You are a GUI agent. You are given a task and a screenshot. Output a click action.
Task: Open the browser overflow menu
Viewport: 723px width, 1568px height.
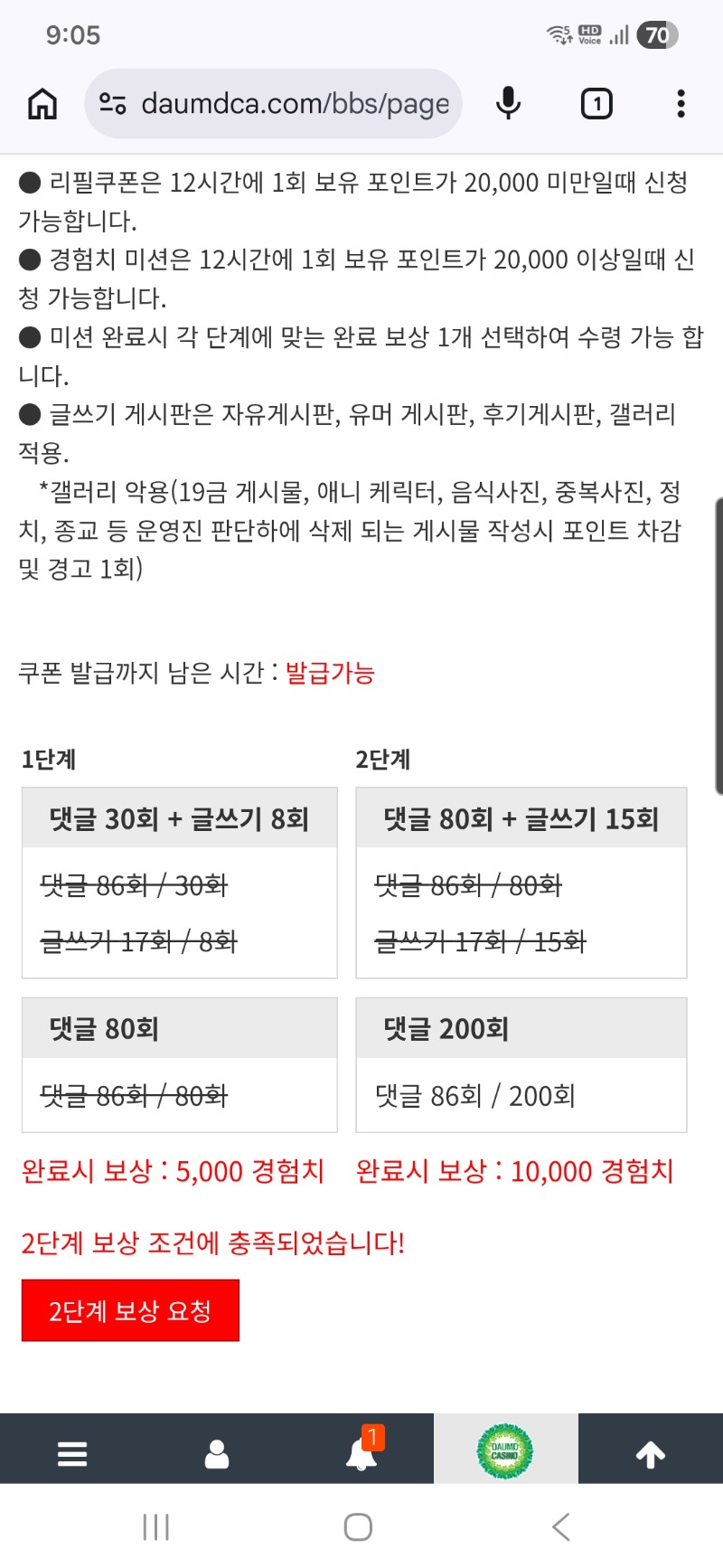click(681, 104)
